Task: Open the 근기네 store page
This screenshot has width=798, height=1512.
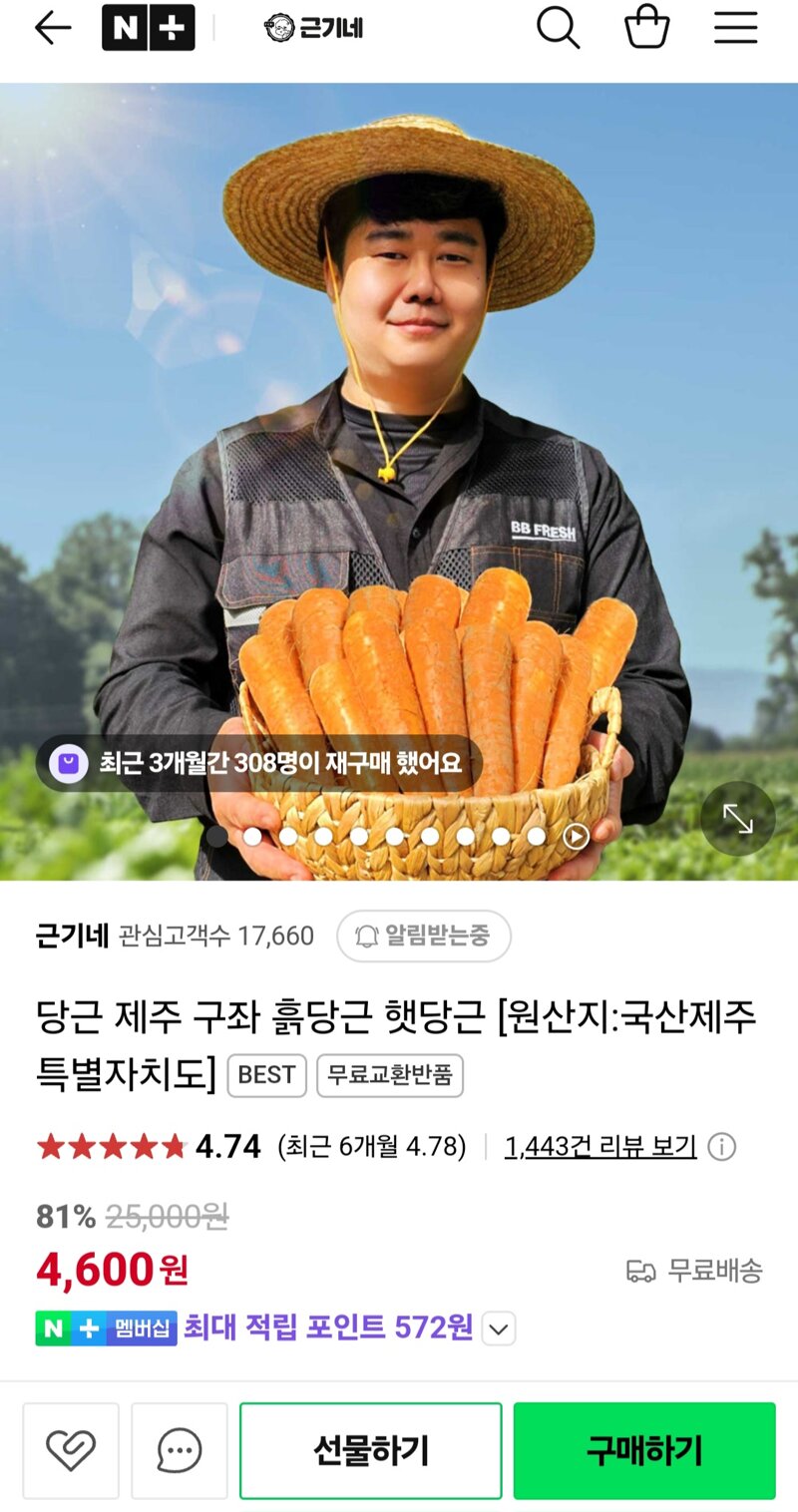Action: point(313,29)
